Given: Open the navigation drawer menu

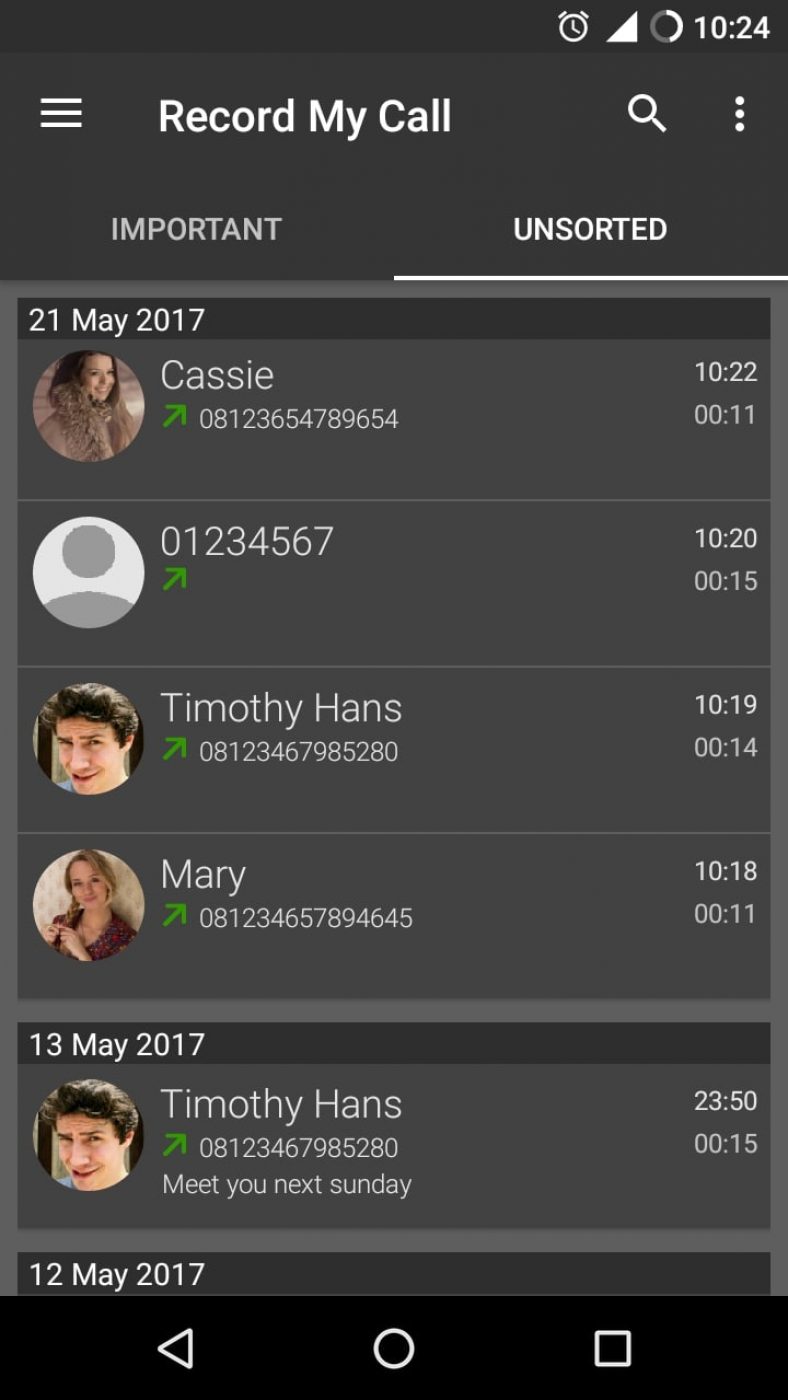Looking at the screenshot, I should 60,114.
